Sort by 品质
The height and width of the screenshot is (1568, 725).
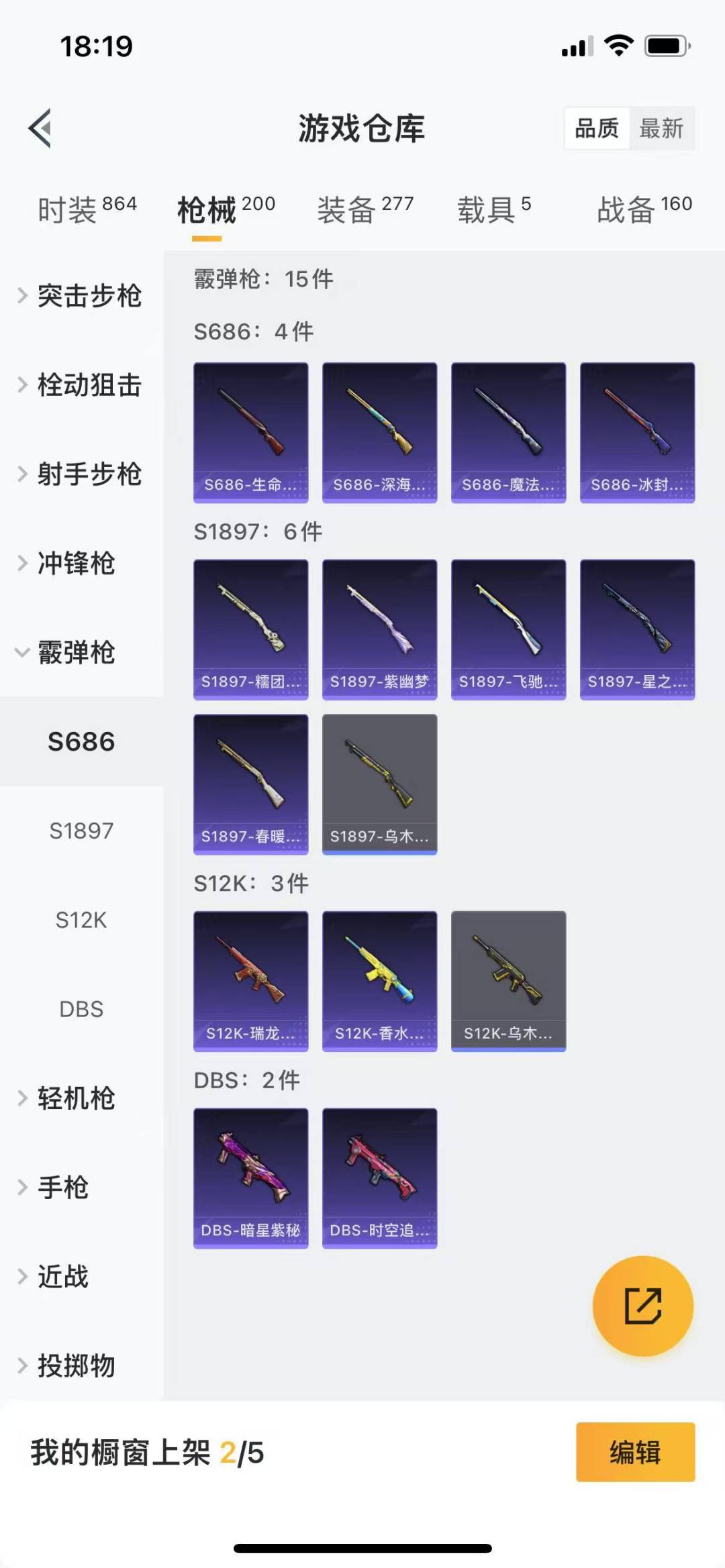point(596,128)
